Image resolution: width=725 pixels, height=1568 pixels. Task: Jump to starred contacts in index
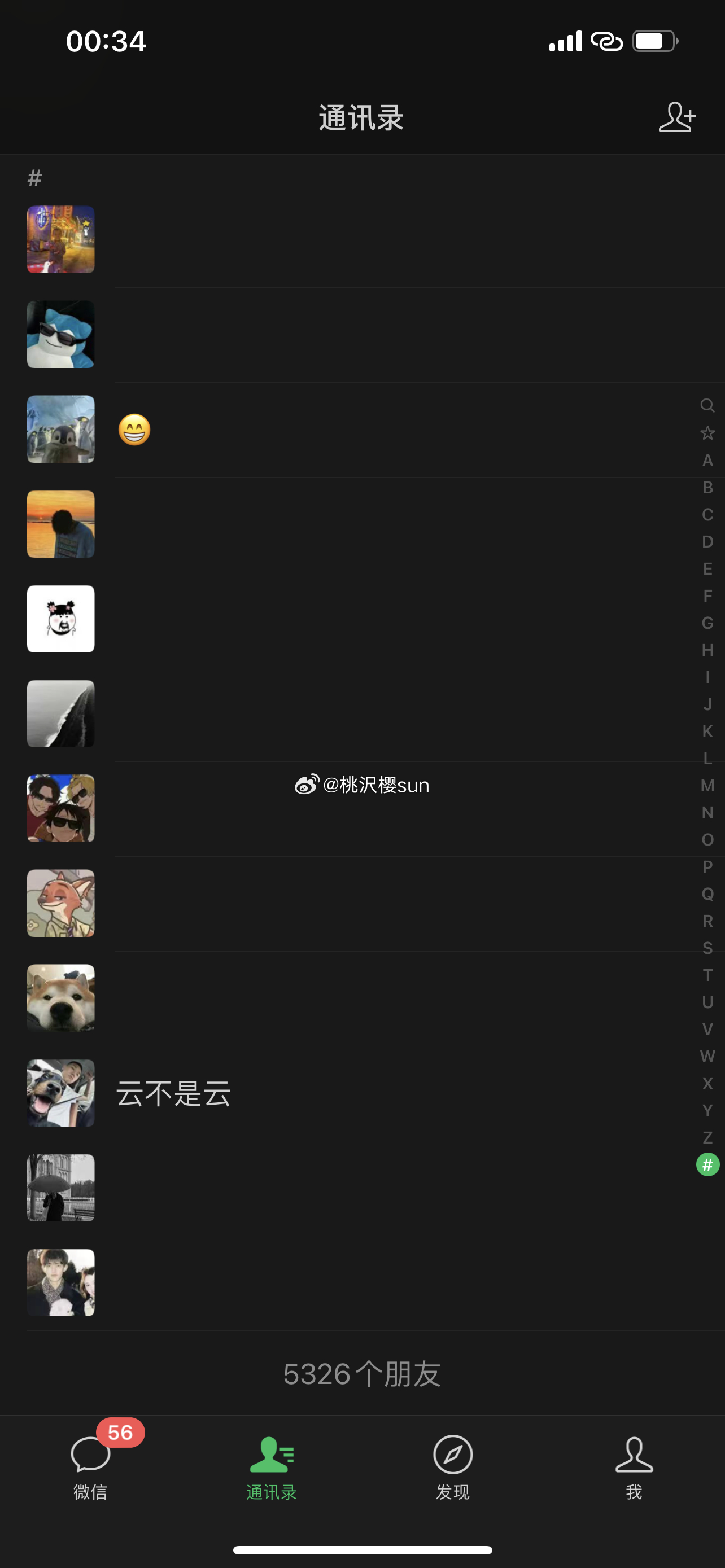click(x=707, y=433)
